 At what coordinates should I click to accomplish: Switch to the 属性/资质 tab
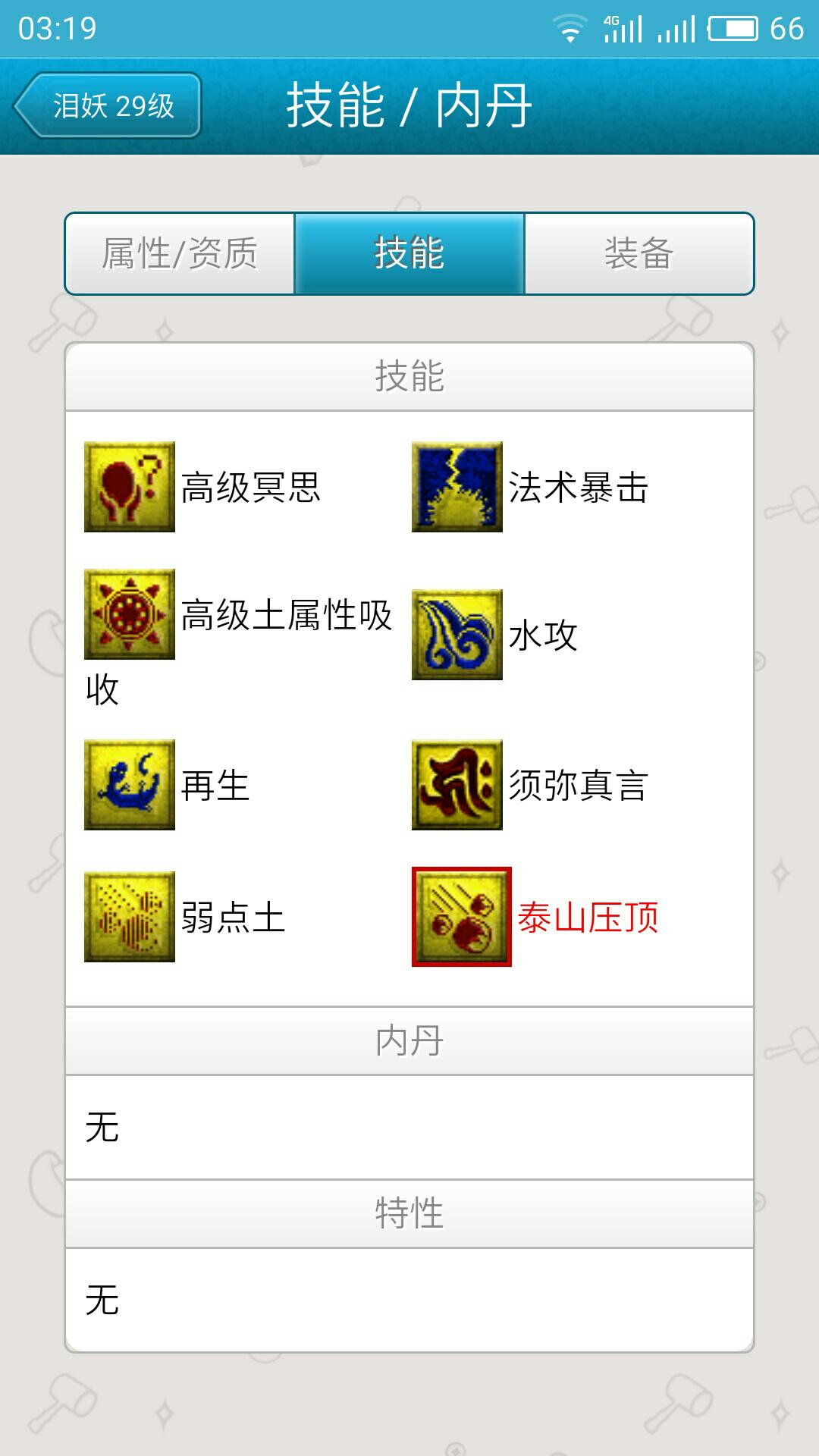tap(180, 253)
